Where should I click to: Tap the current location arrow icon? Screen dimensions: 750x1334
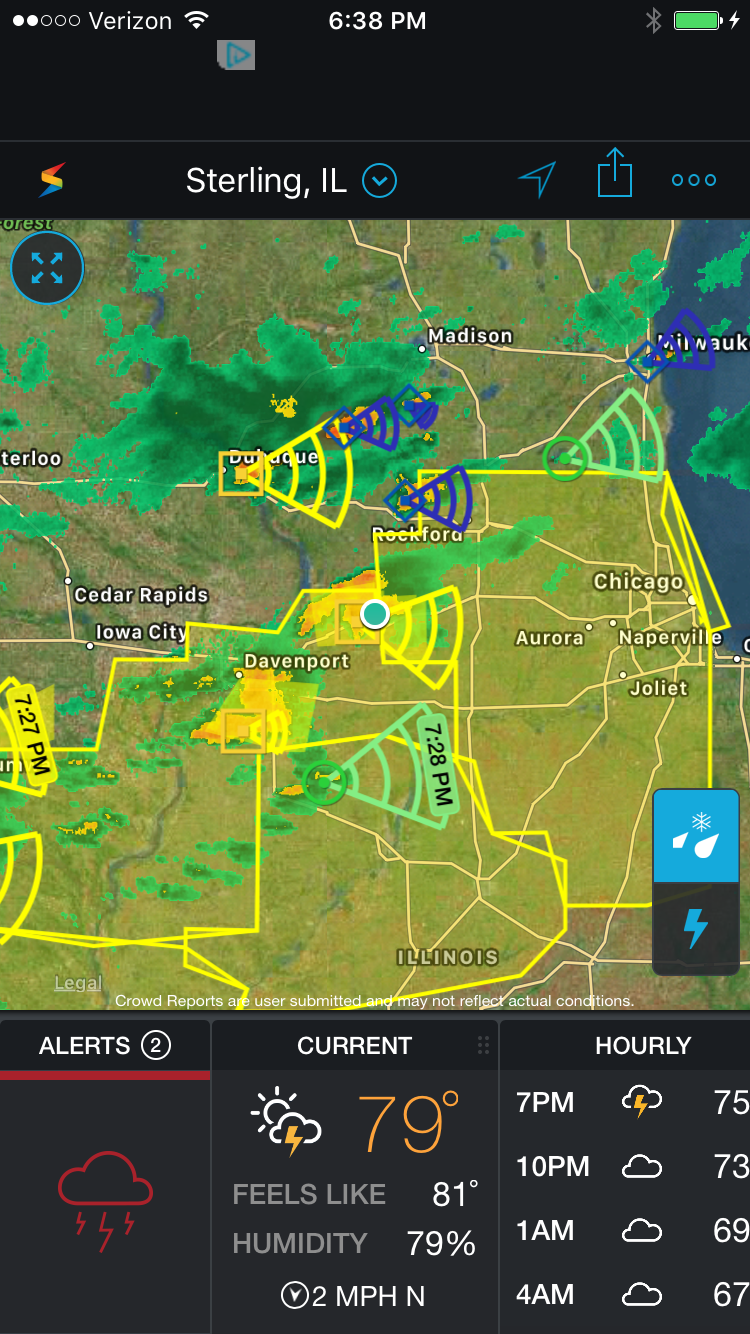tap(536, 180)
